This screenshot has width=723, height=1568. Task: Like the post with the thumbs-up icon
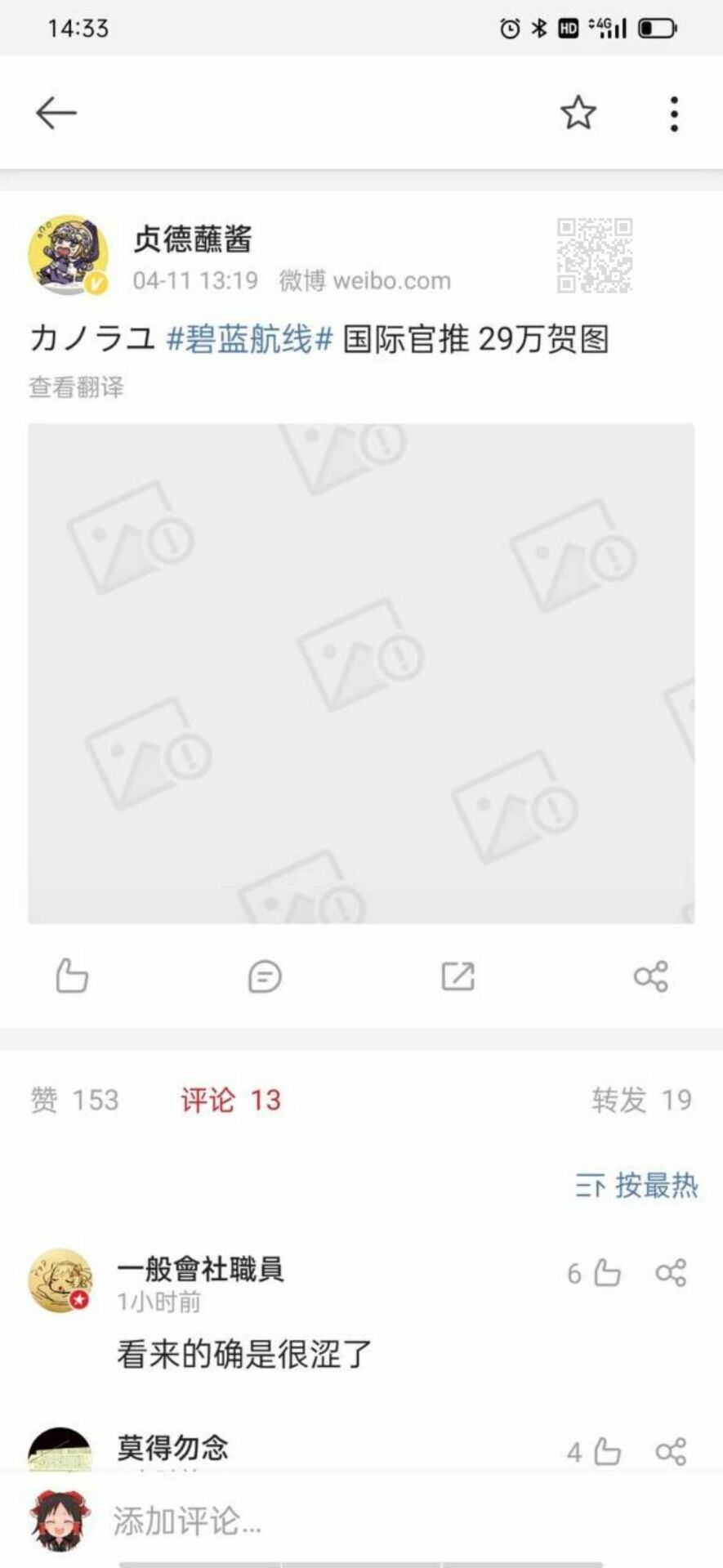point(72,976)
